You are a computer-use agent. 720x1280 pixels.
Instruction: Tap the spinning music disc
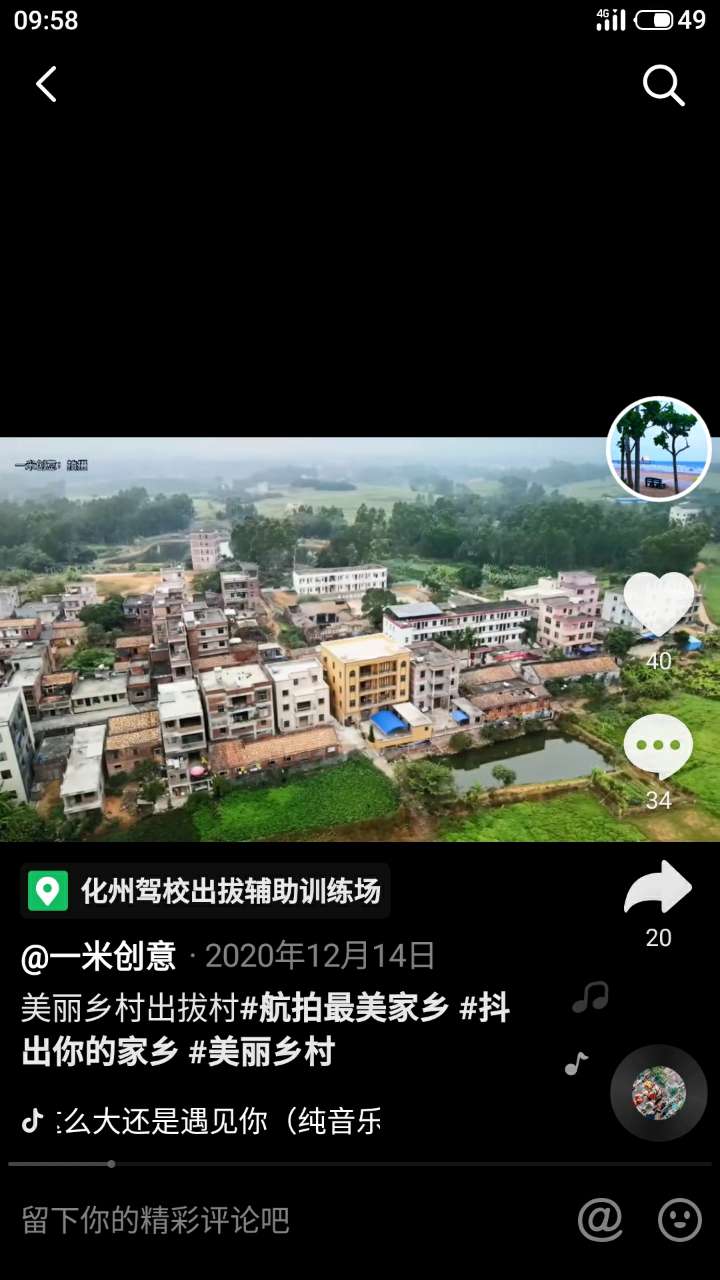[x=659, y=1093]
